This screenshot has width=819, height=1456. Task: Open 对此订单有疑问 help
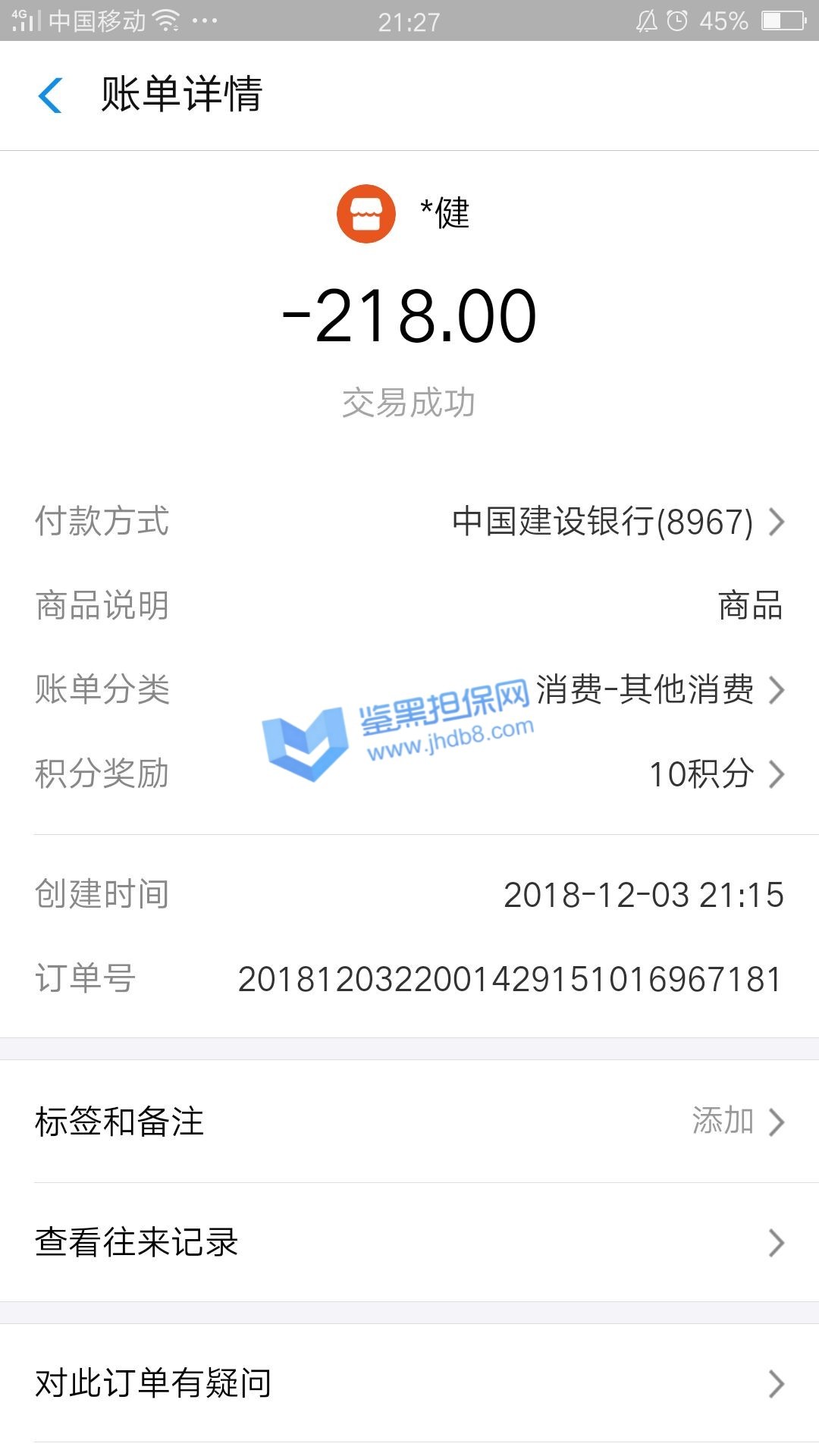(409, 1383)
